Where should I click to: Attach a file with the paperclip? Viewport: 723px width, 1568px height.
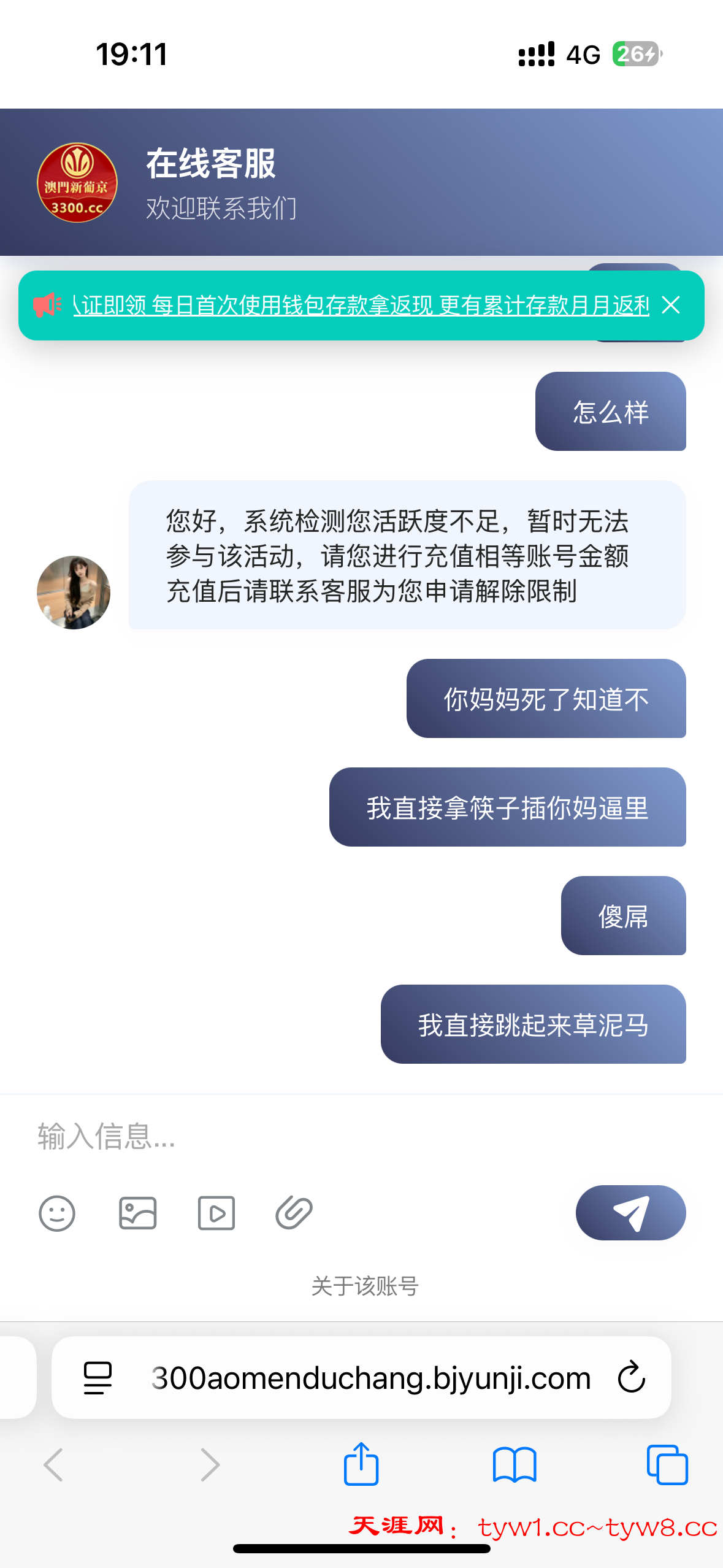point(294,1213)
